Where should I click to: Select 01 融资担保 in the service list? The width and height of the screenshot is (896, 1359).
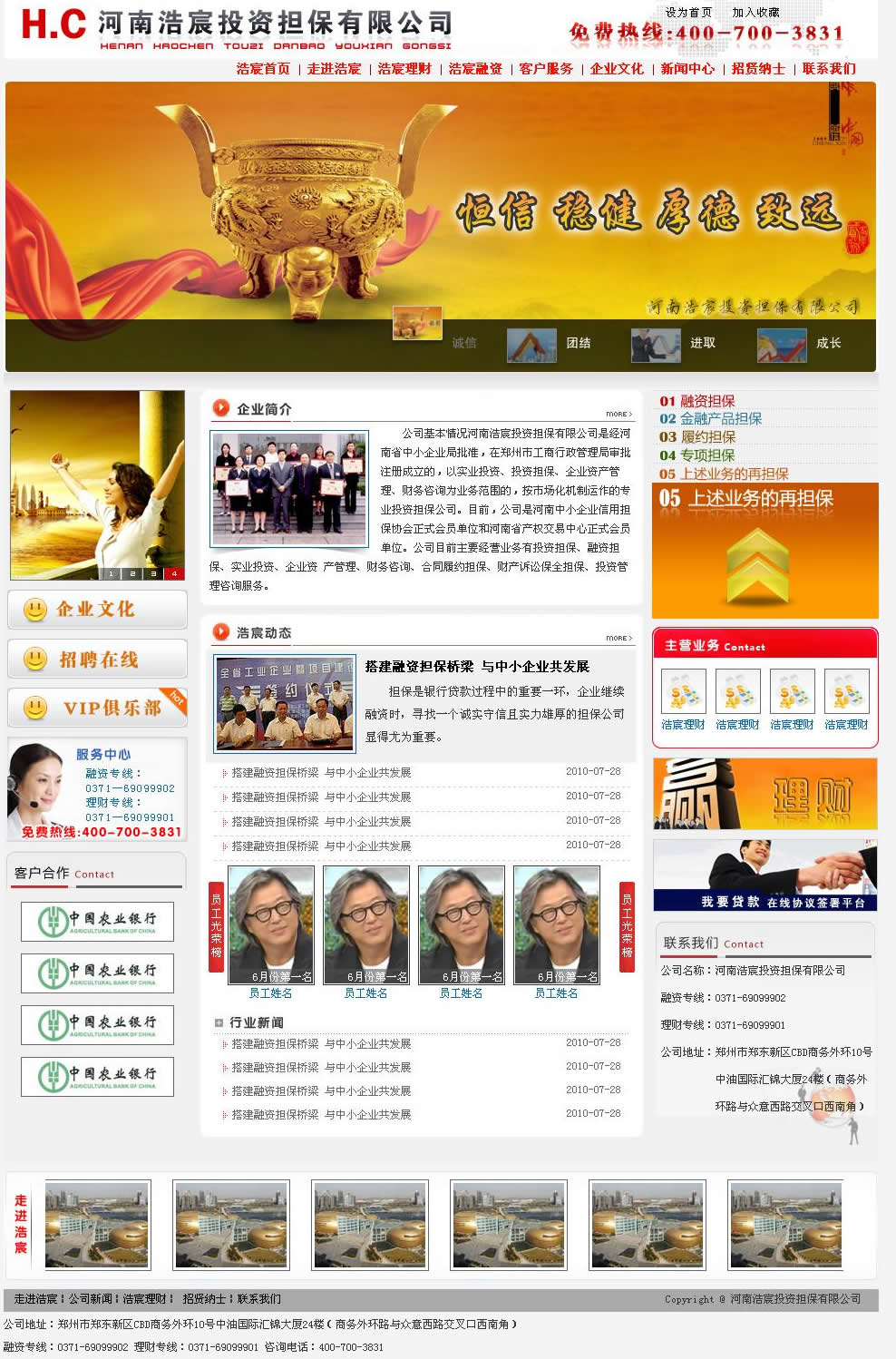(x=697, y=401)
